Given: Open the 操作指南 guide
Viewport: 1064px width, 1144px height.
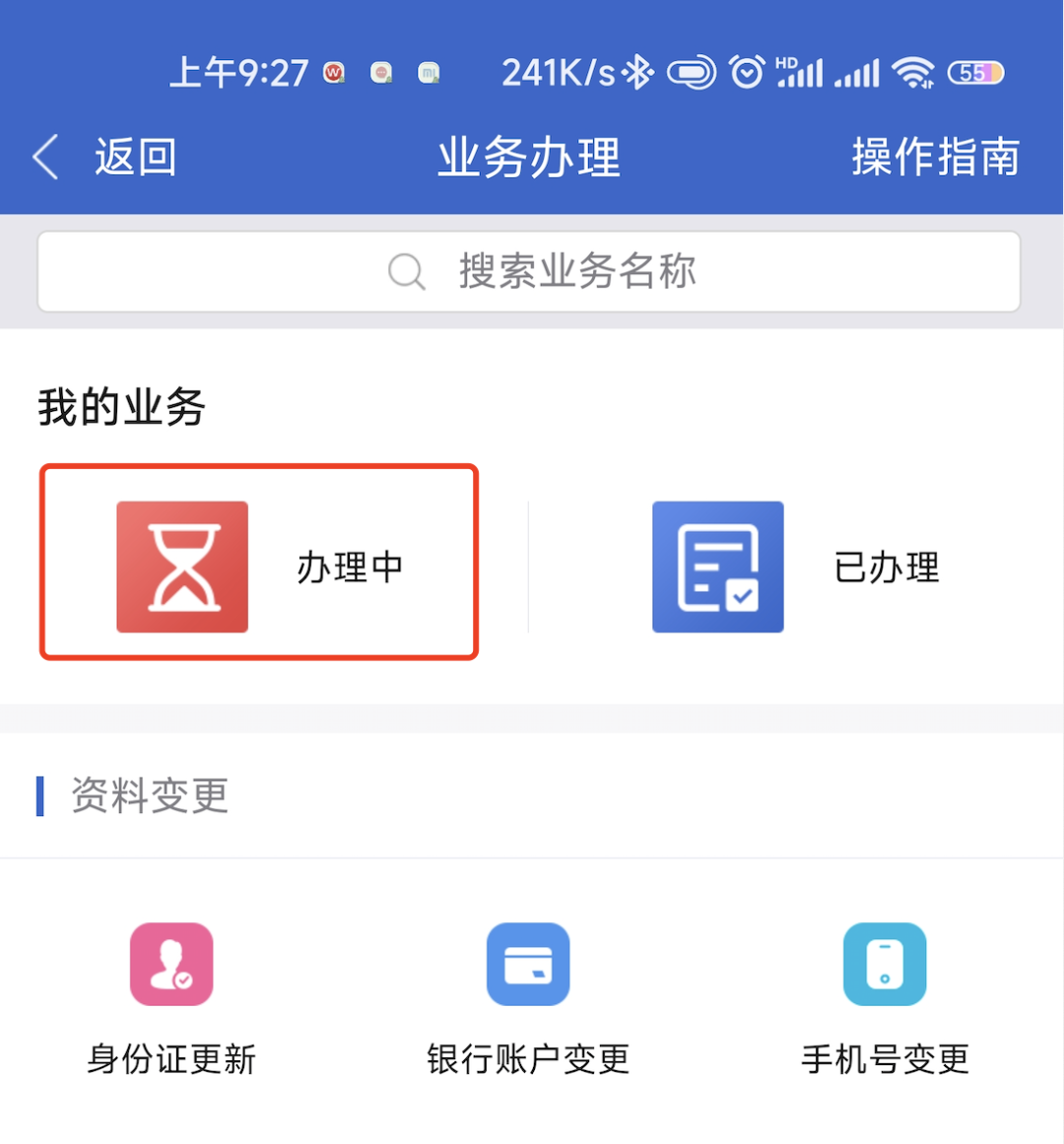Looking at the screenshot, I should point(935,158).
